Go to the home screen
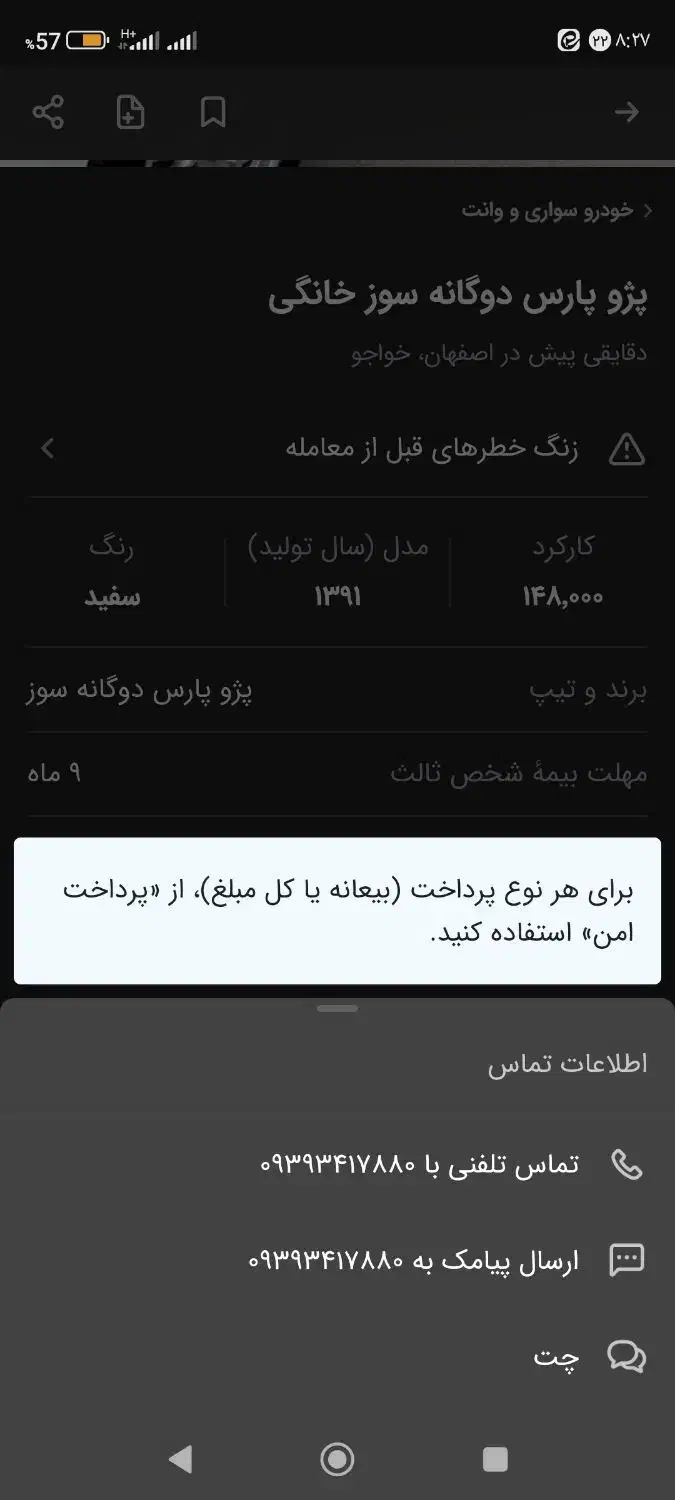This screenshot has height=1500, width=675. point(337,1460)
